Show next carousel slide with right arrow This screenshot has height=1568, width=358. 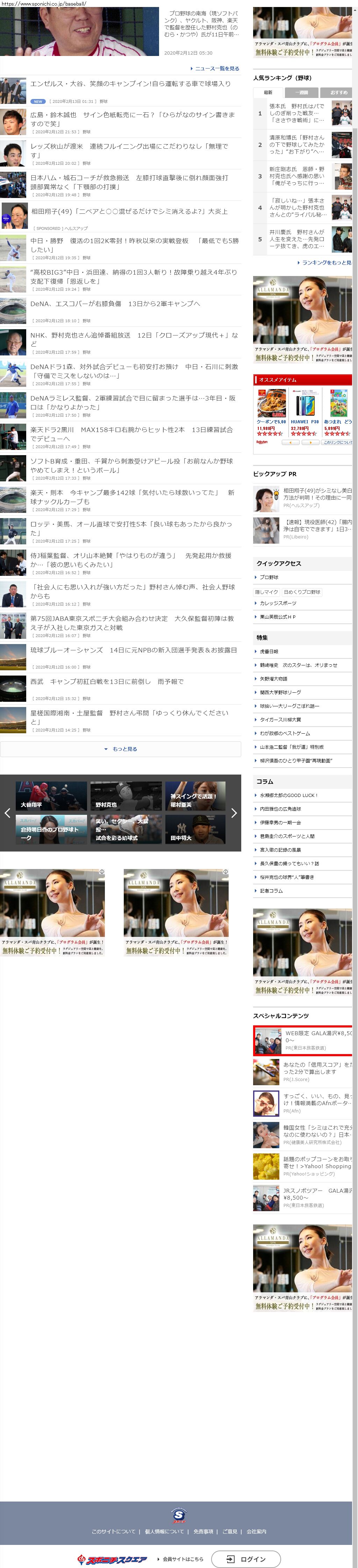234,813
